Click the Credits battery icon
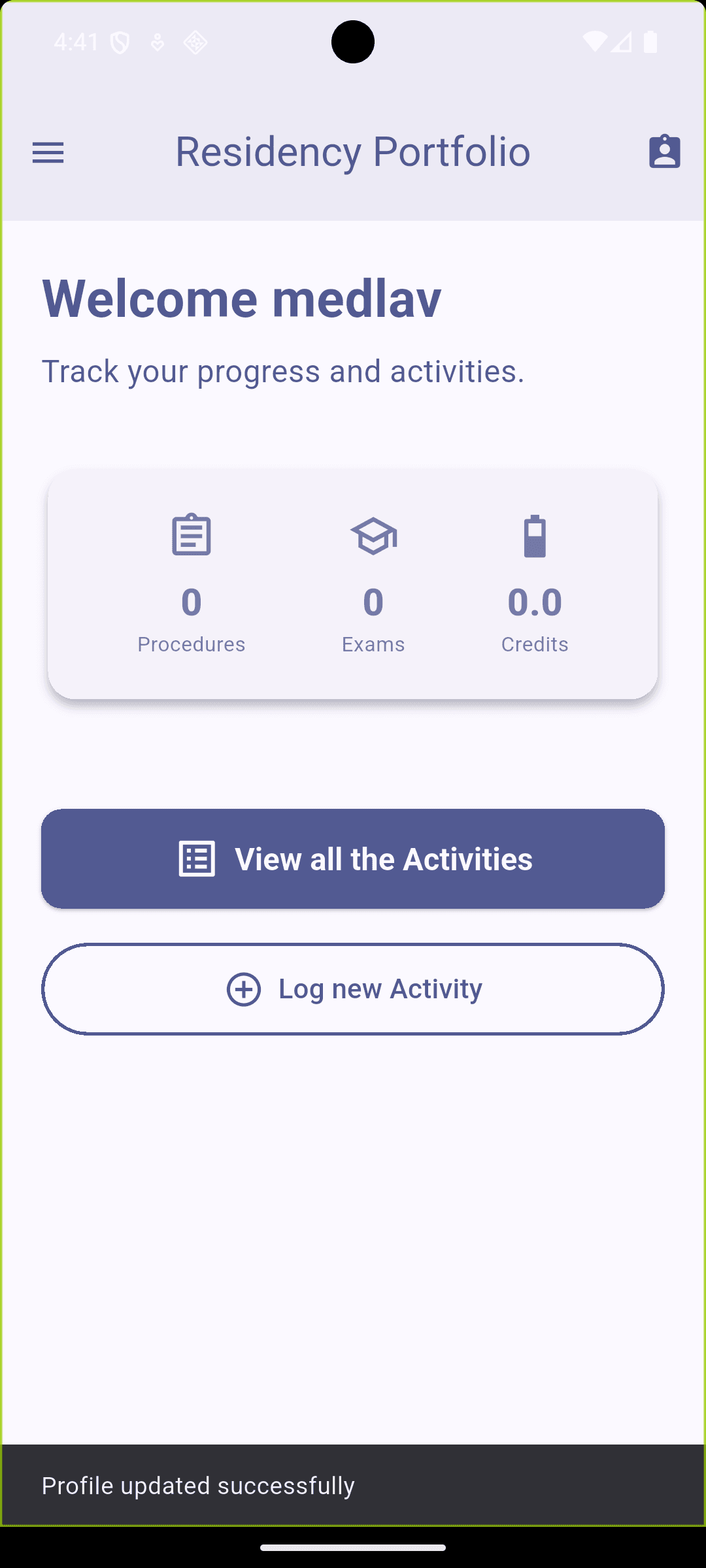This screenshot has width=706, height=1568. coord(535,536)
